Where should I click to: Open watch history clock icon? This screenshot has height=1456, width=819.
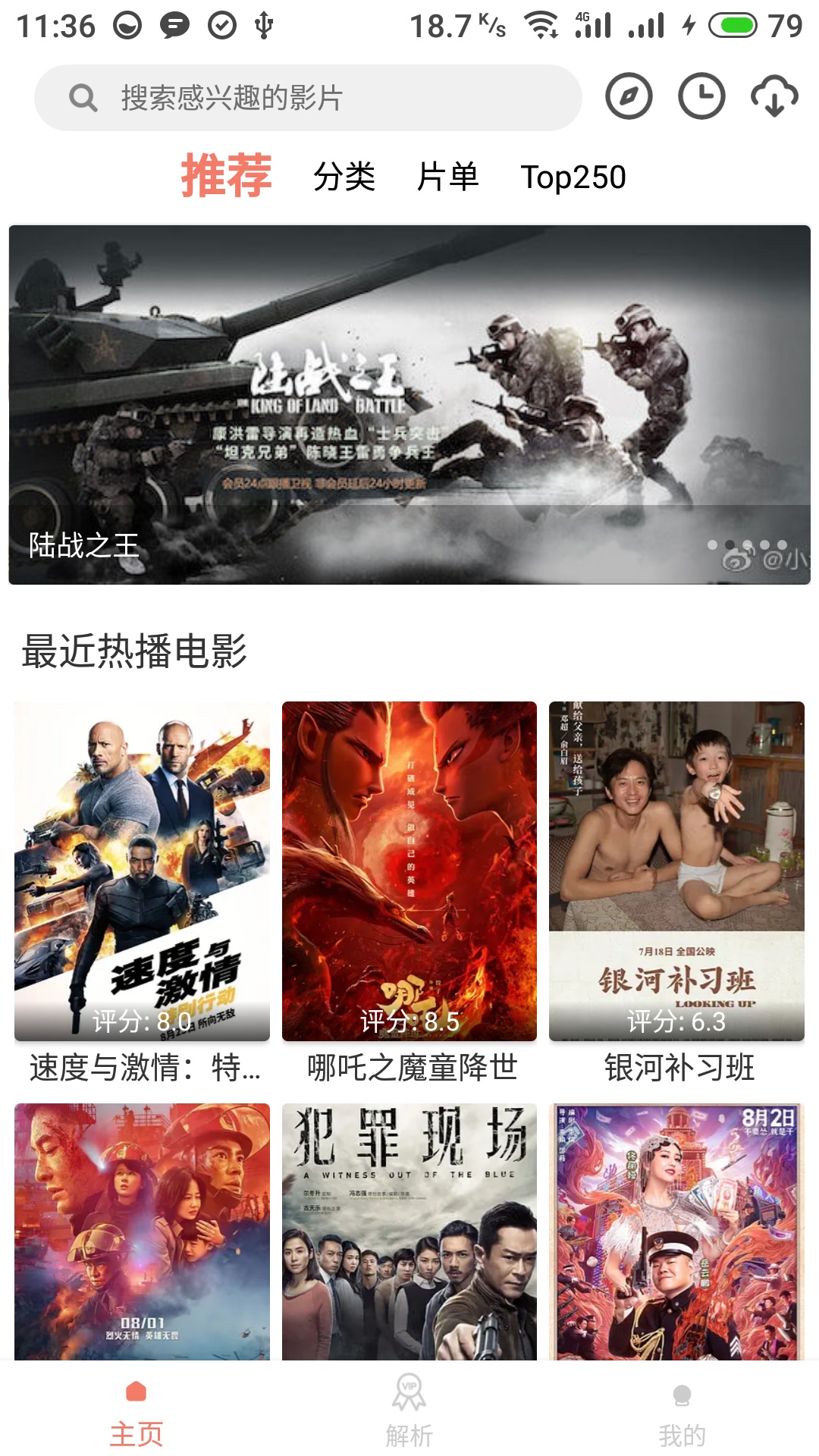[x=701, y=96]
